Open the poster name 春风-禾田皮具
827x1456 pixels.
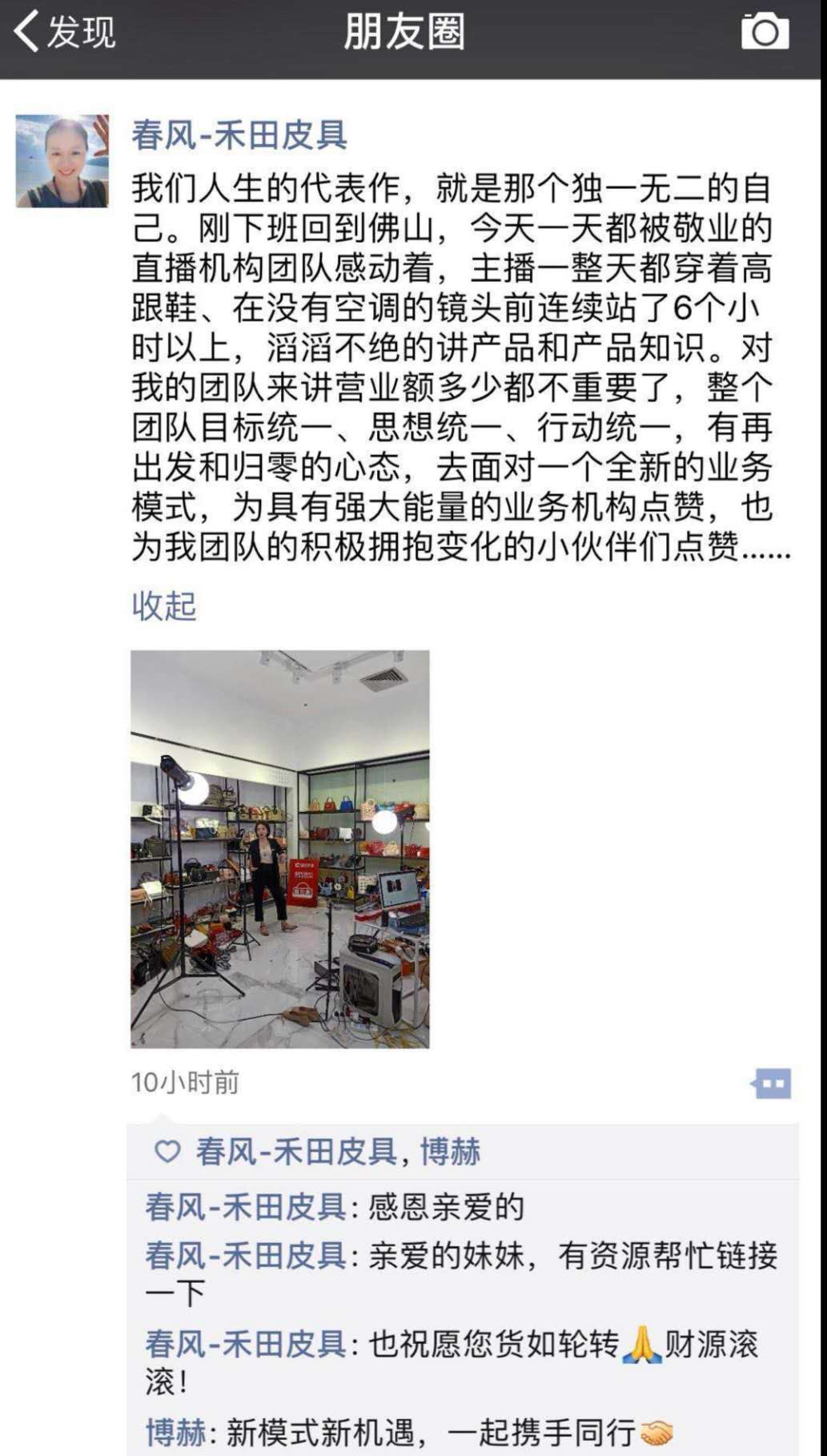pyautogui.click(x=239, y=135)
